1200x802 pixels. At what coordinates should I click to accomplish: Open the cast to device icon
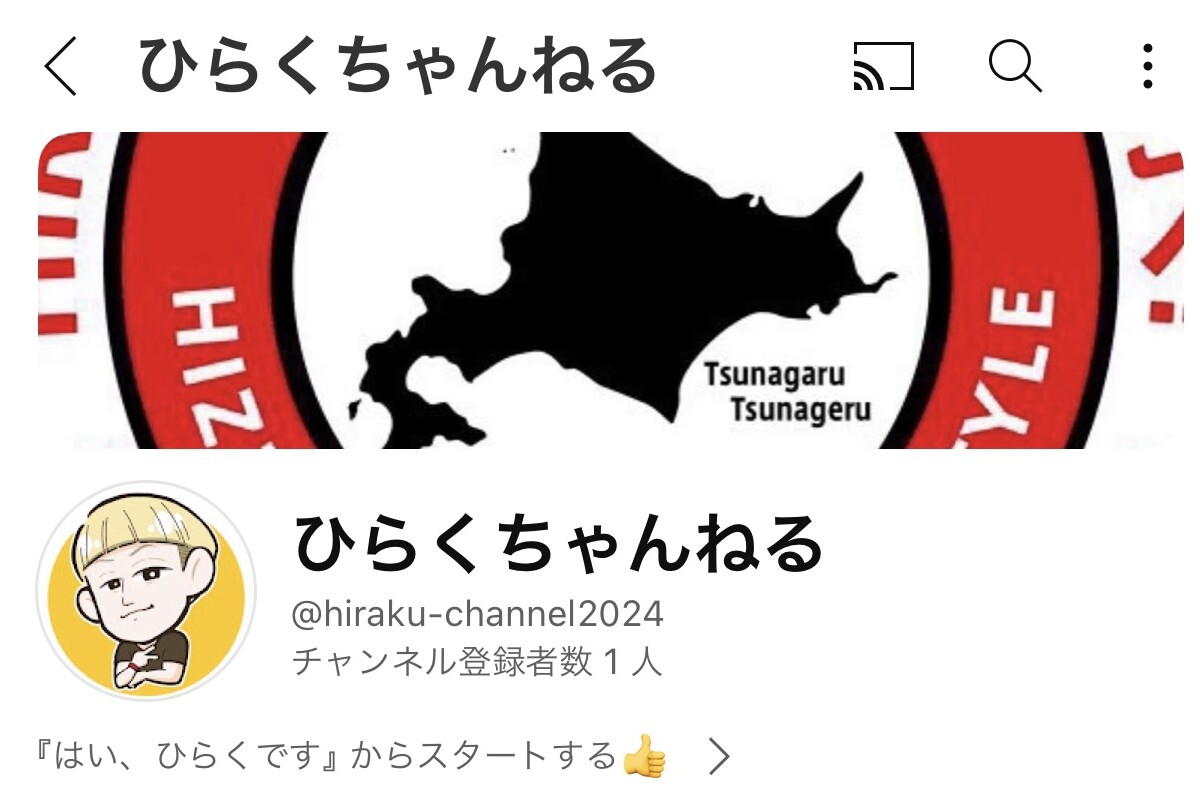point(884,68)
